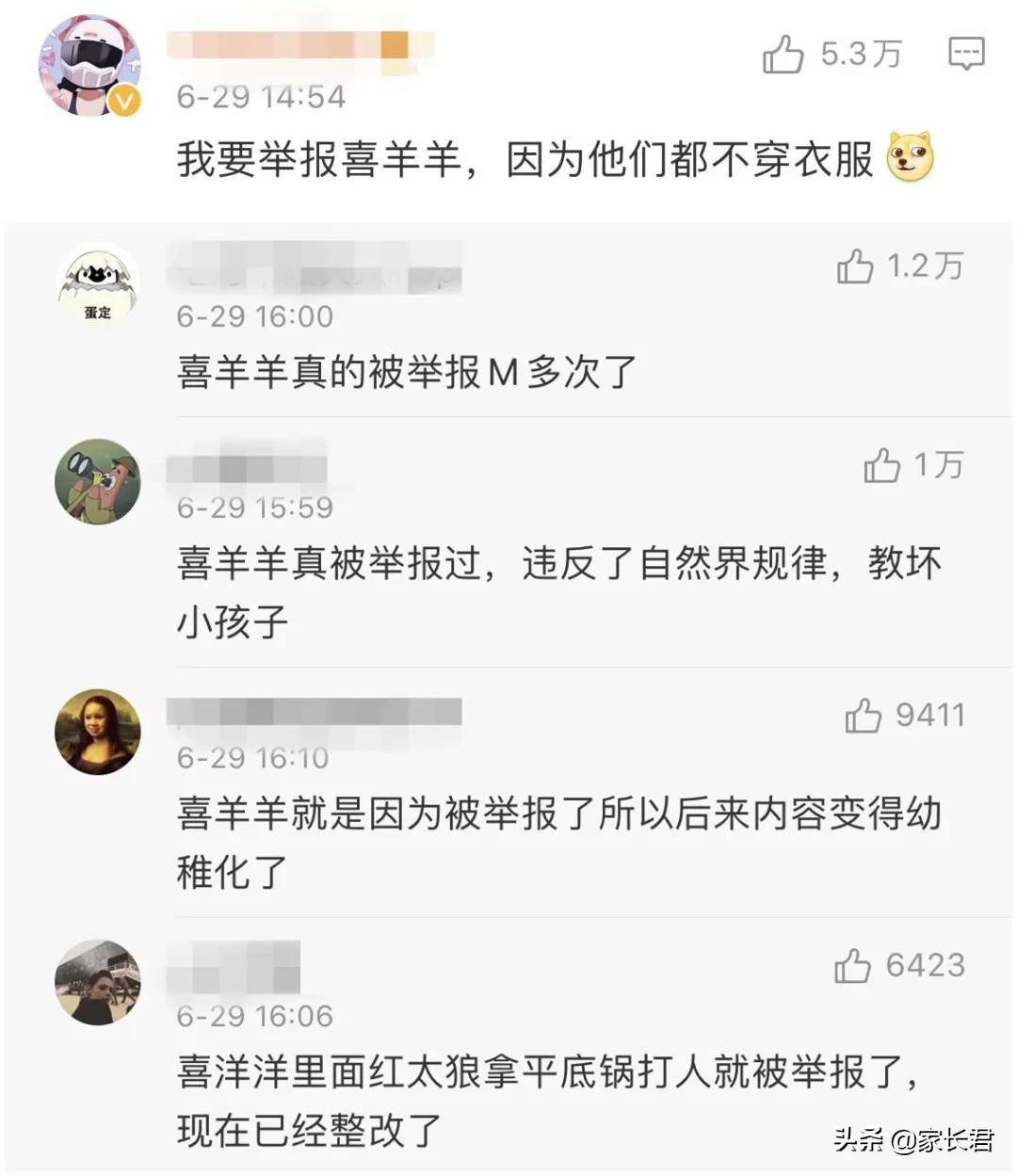The width and height of the screenshot is (1017, 1176).
Task: Click the like icon showing 1万
Action: [x=882, y=463]
